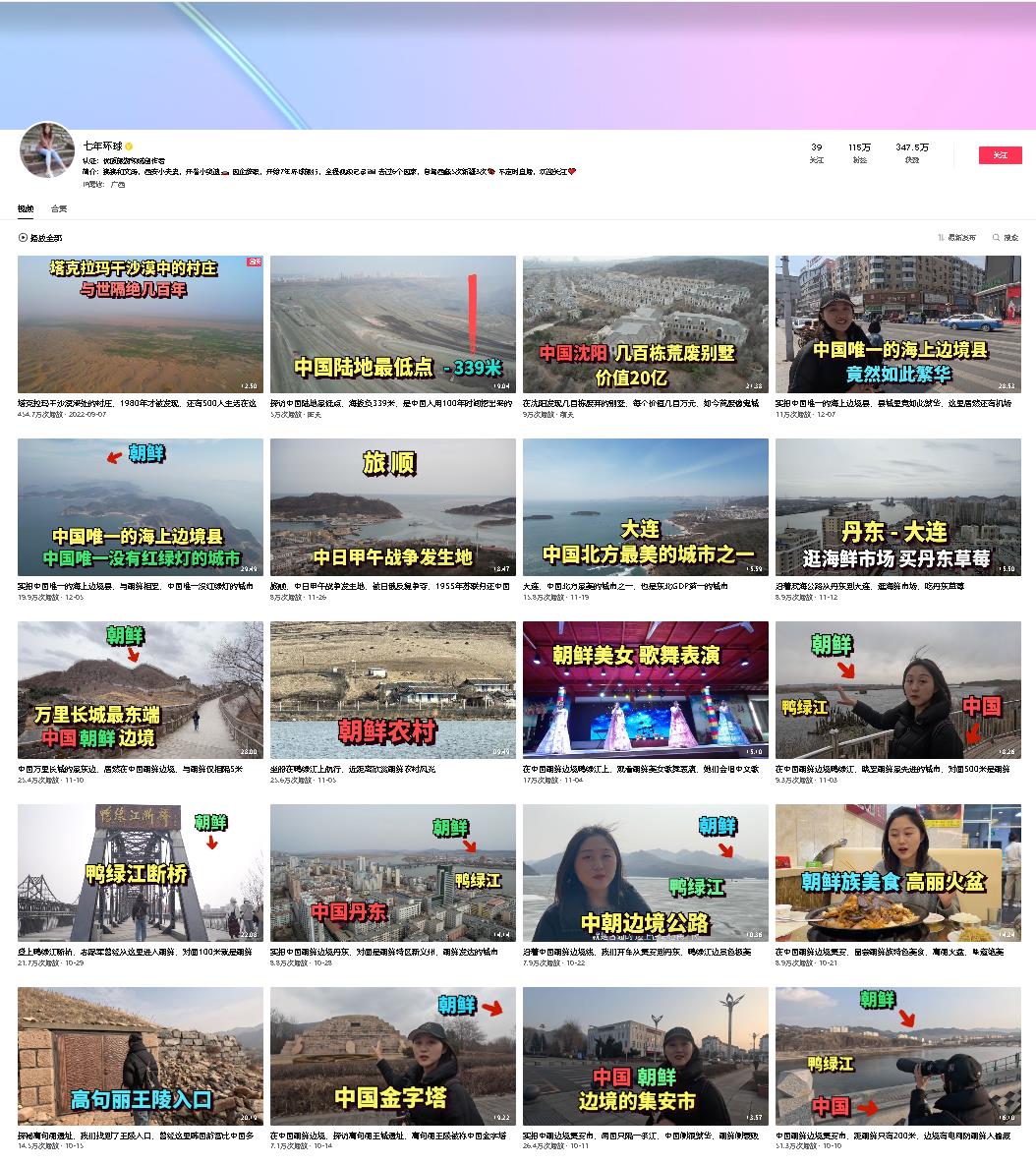The height and width of the screenshot is (1165, 1036).
Task: Open the 七年环球 profile avatar
Action: [x=47, y=150]
